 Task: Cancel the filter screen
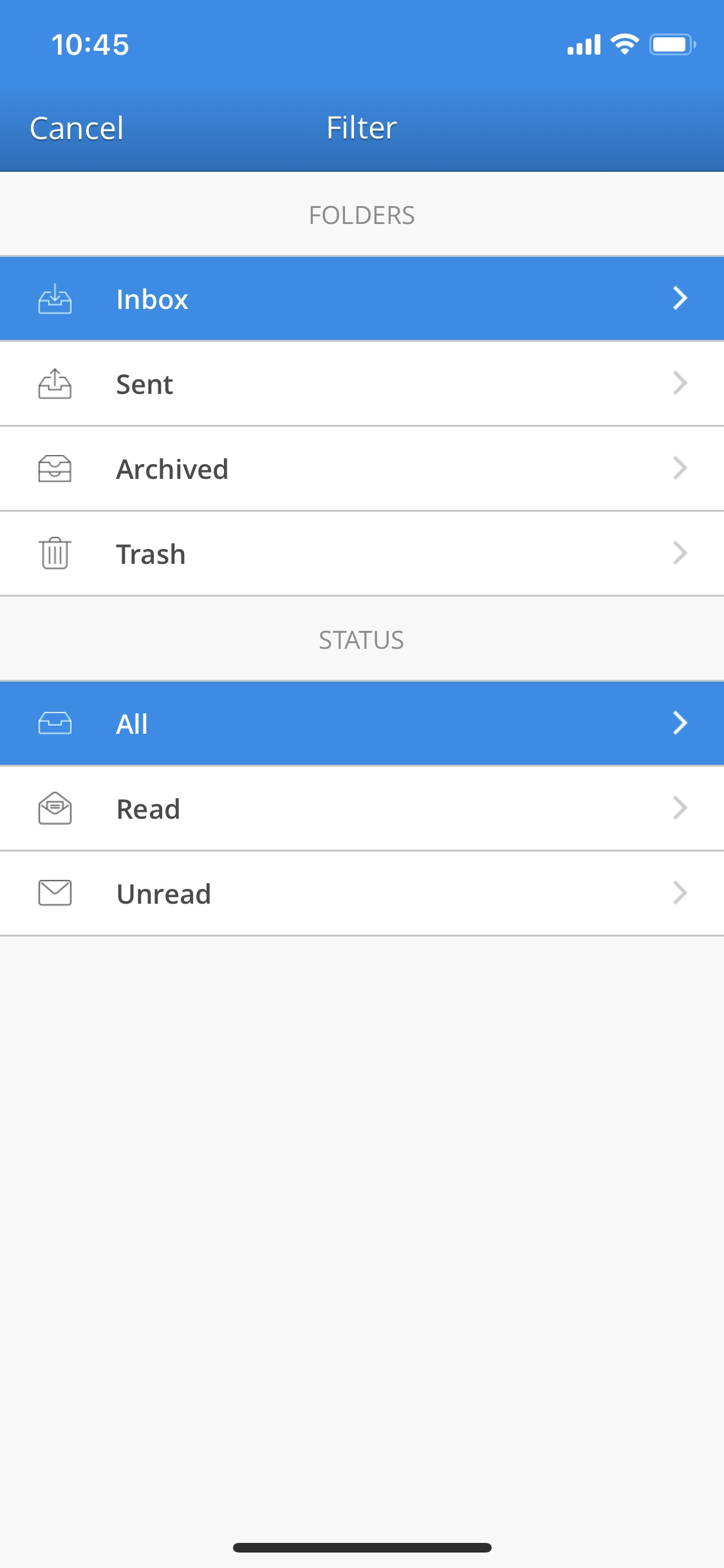pos(77,128)
